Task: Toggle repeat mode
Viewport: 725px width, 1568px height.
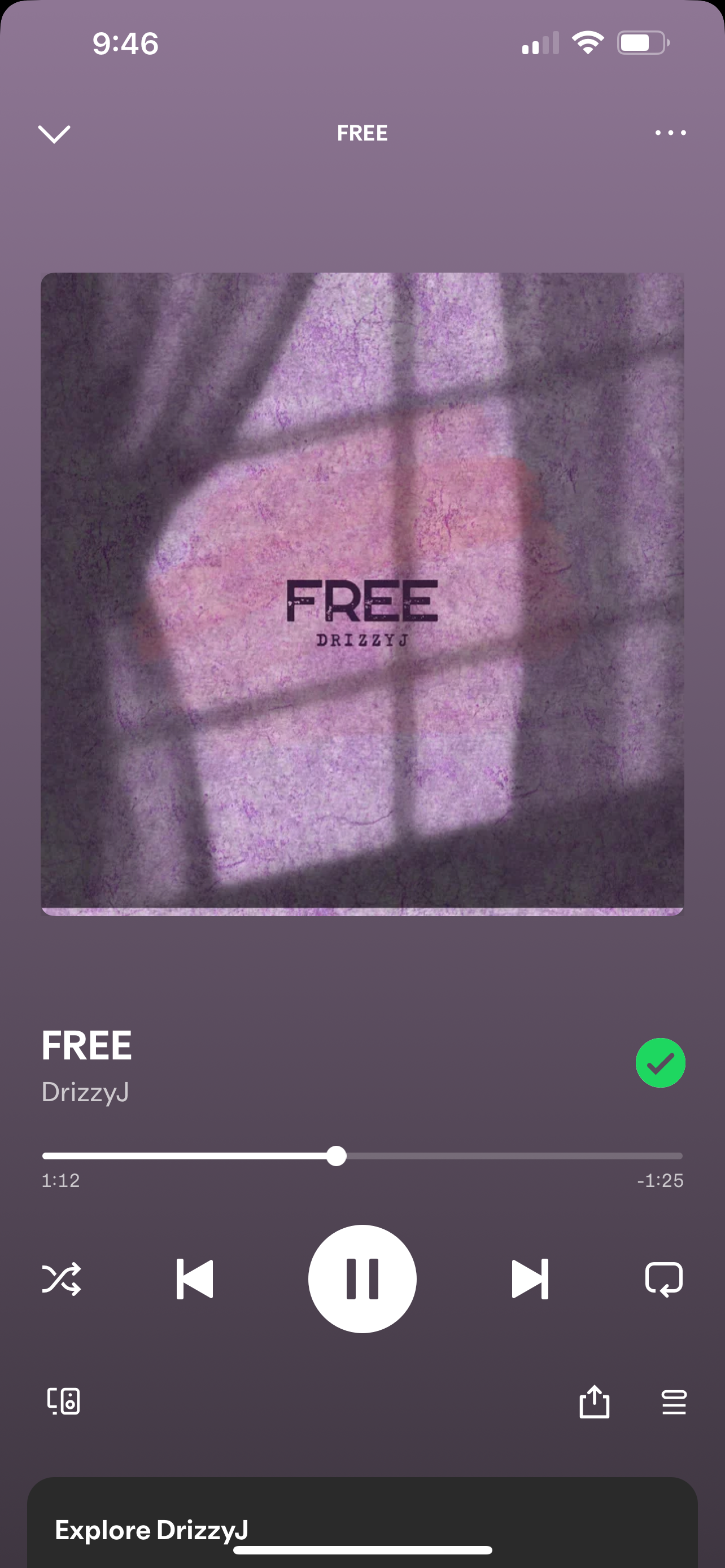Action: point(663,1279)
